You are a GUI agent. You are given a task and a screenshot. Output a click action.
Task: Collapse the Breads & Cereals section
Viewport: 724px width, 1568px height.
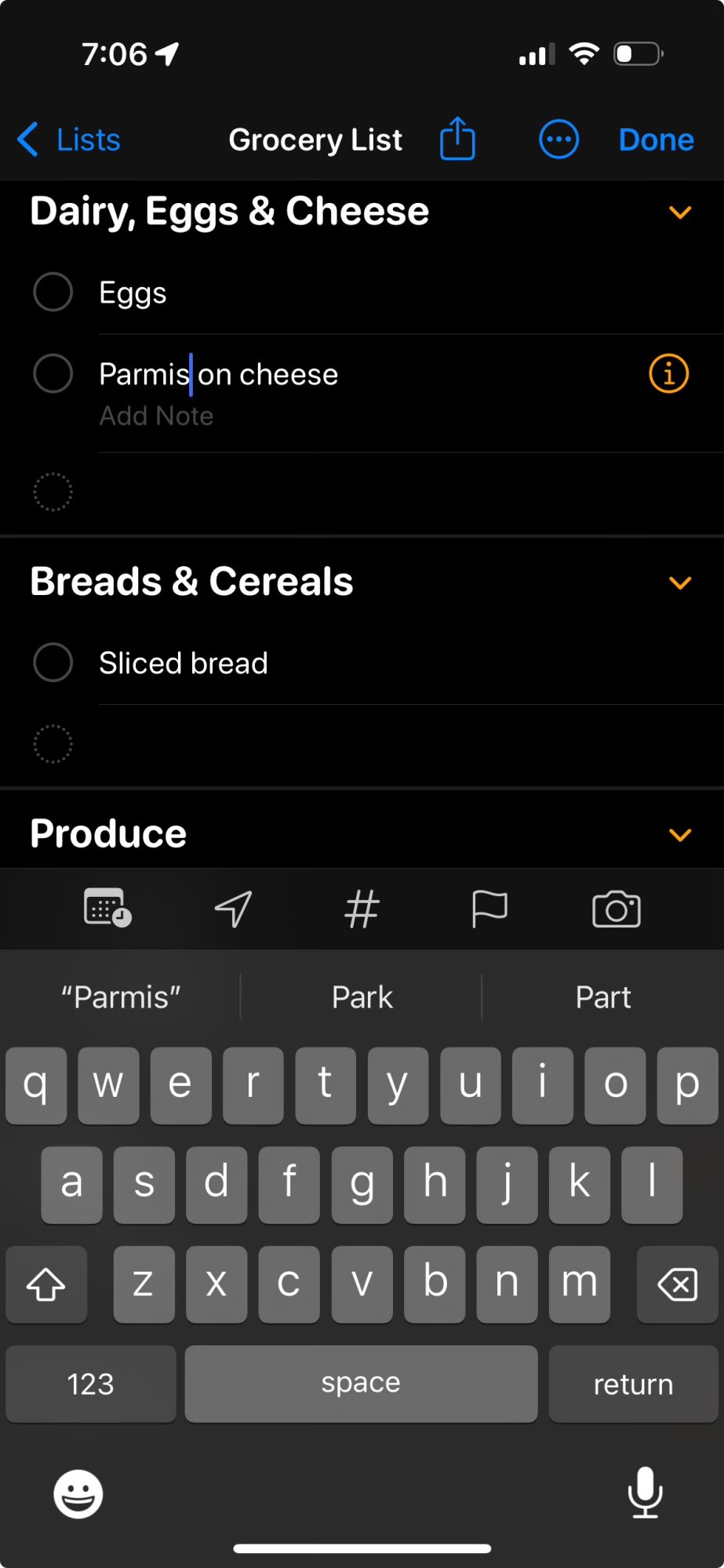(679, 583)
